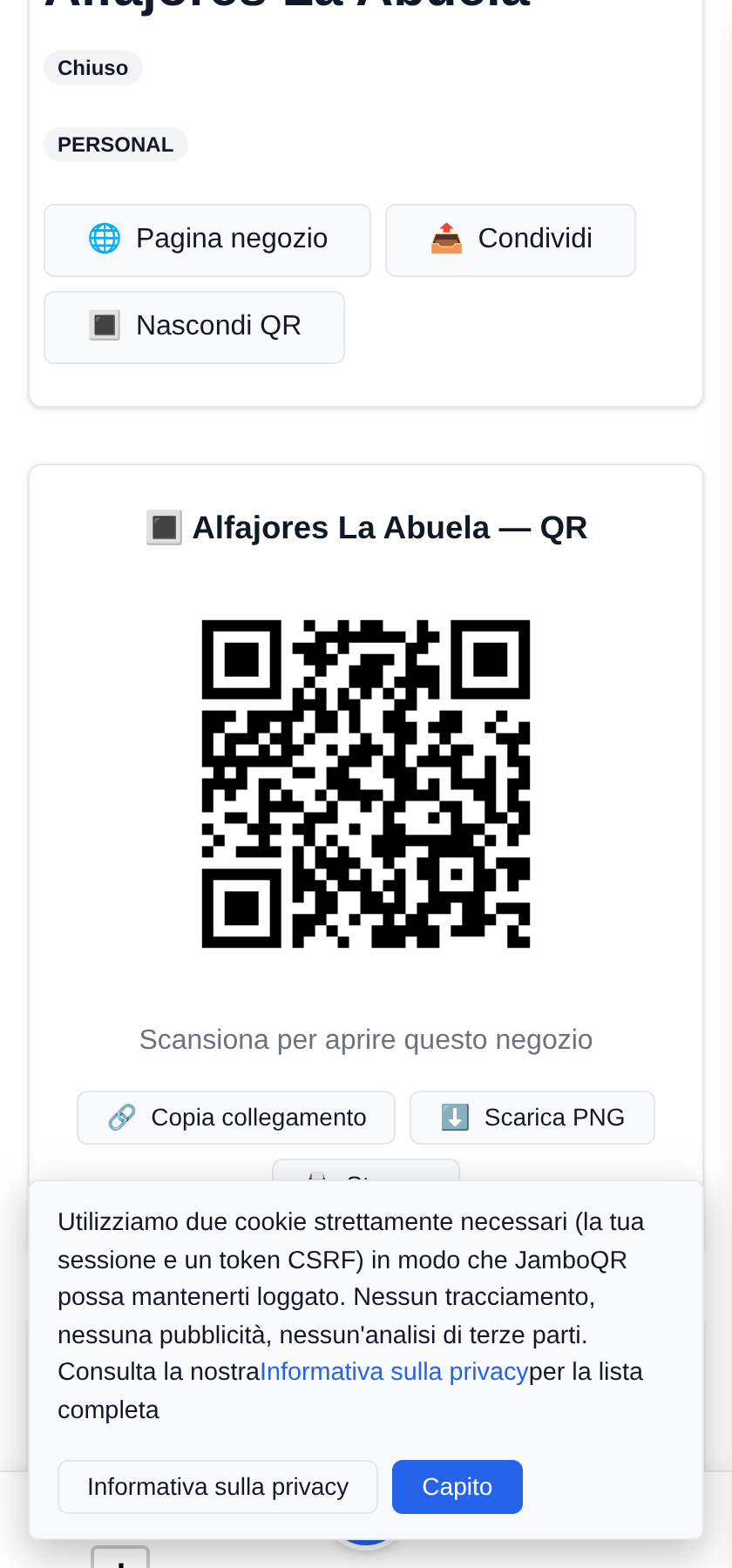
Task: Hide the QR with Nascondi QR
Action: (194, 328)
